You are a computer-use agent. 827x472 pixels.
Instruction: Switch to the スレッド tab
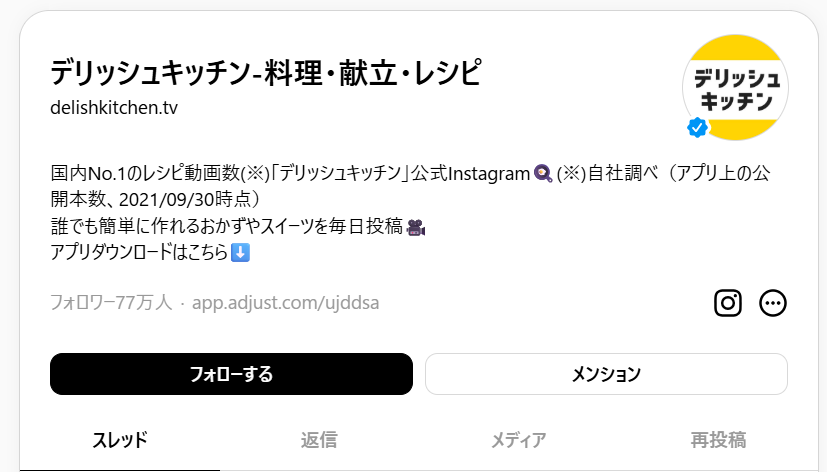(120, 440)
